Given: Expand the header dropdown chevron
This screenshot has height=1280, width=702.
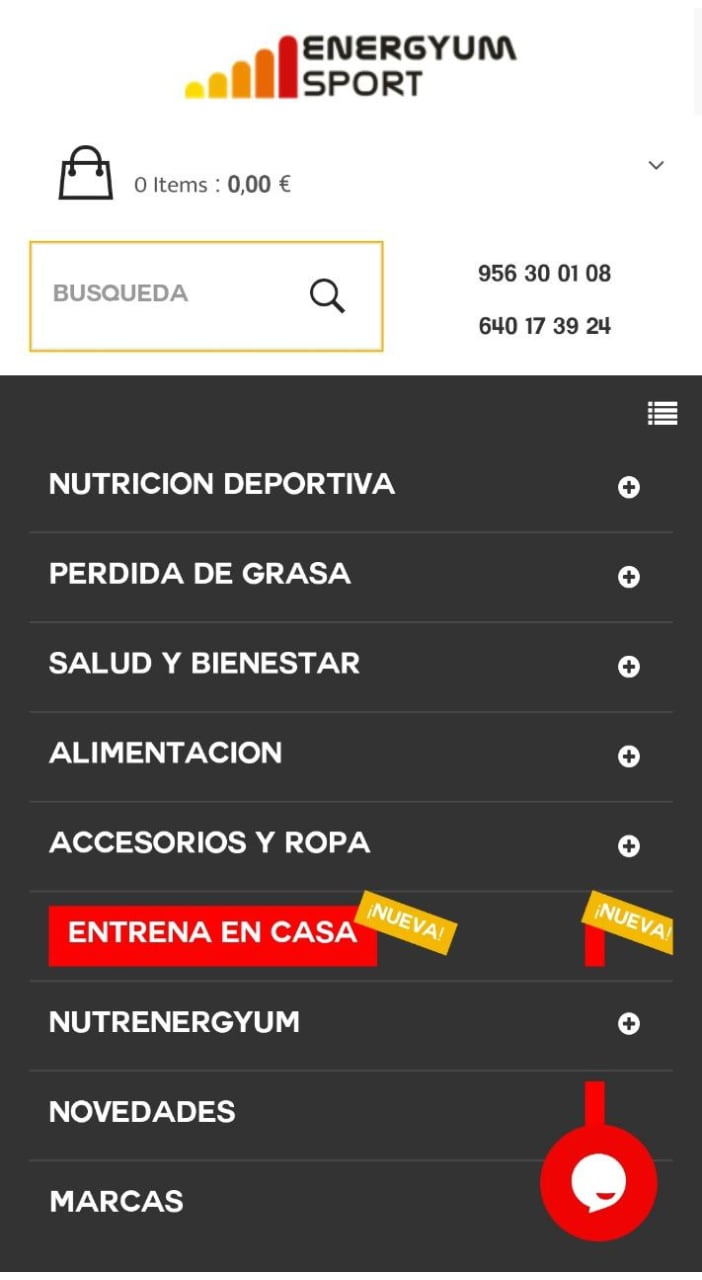Looking at the screenshot, I should click(656, 165).
